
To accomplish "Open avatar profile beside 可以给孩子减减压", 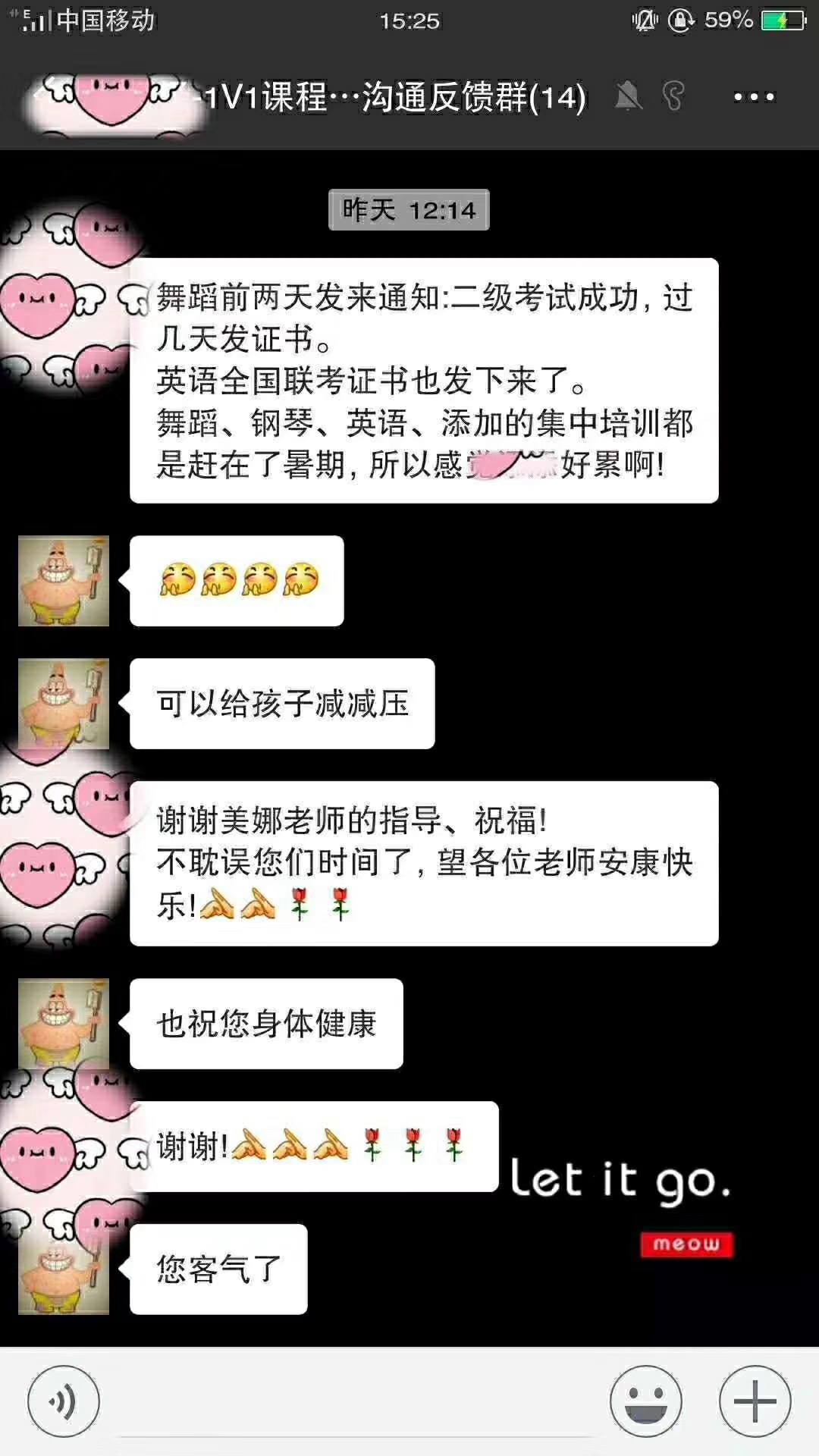I will (64, 704).
